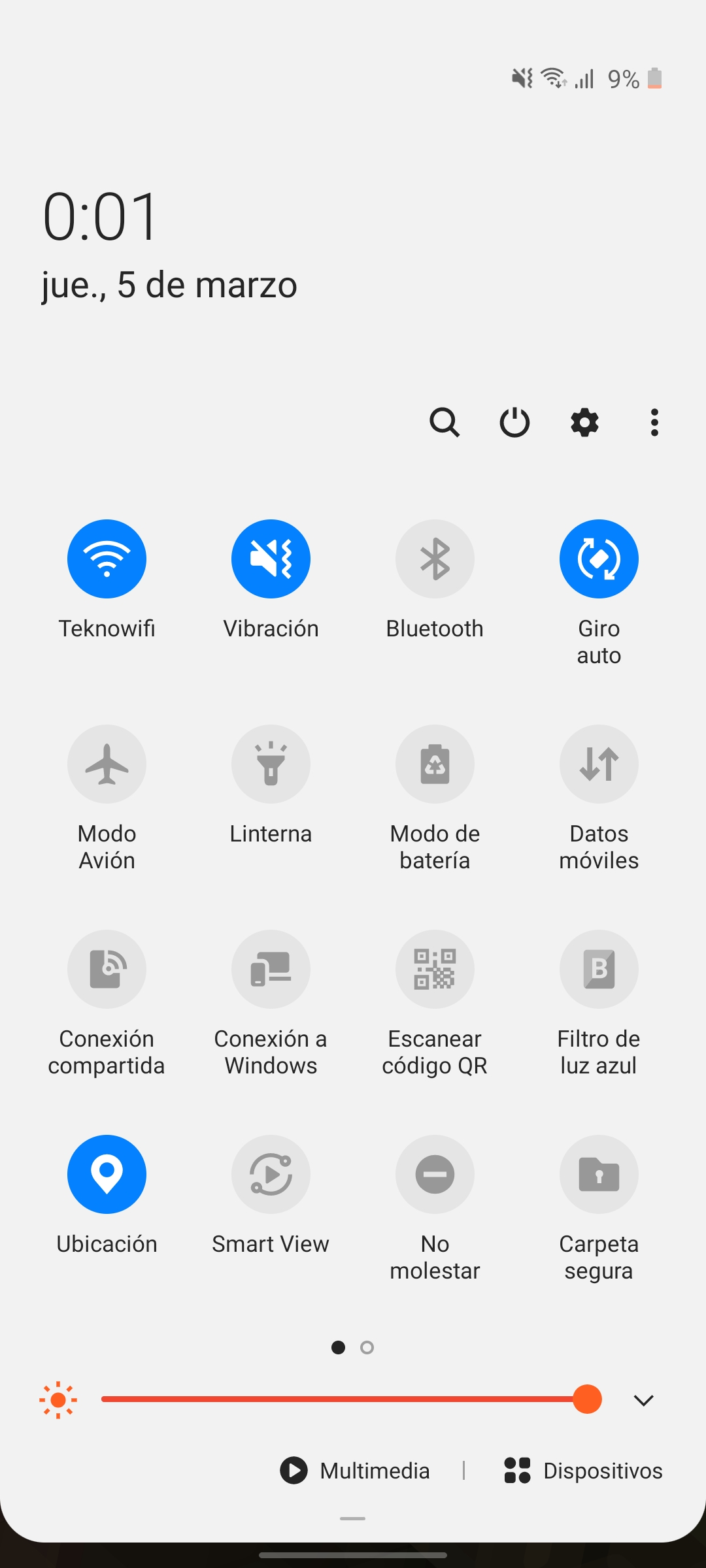Disable Giro auto rotation
Viewport: 706px width, 1568px height.
click(x=599, y=559)
